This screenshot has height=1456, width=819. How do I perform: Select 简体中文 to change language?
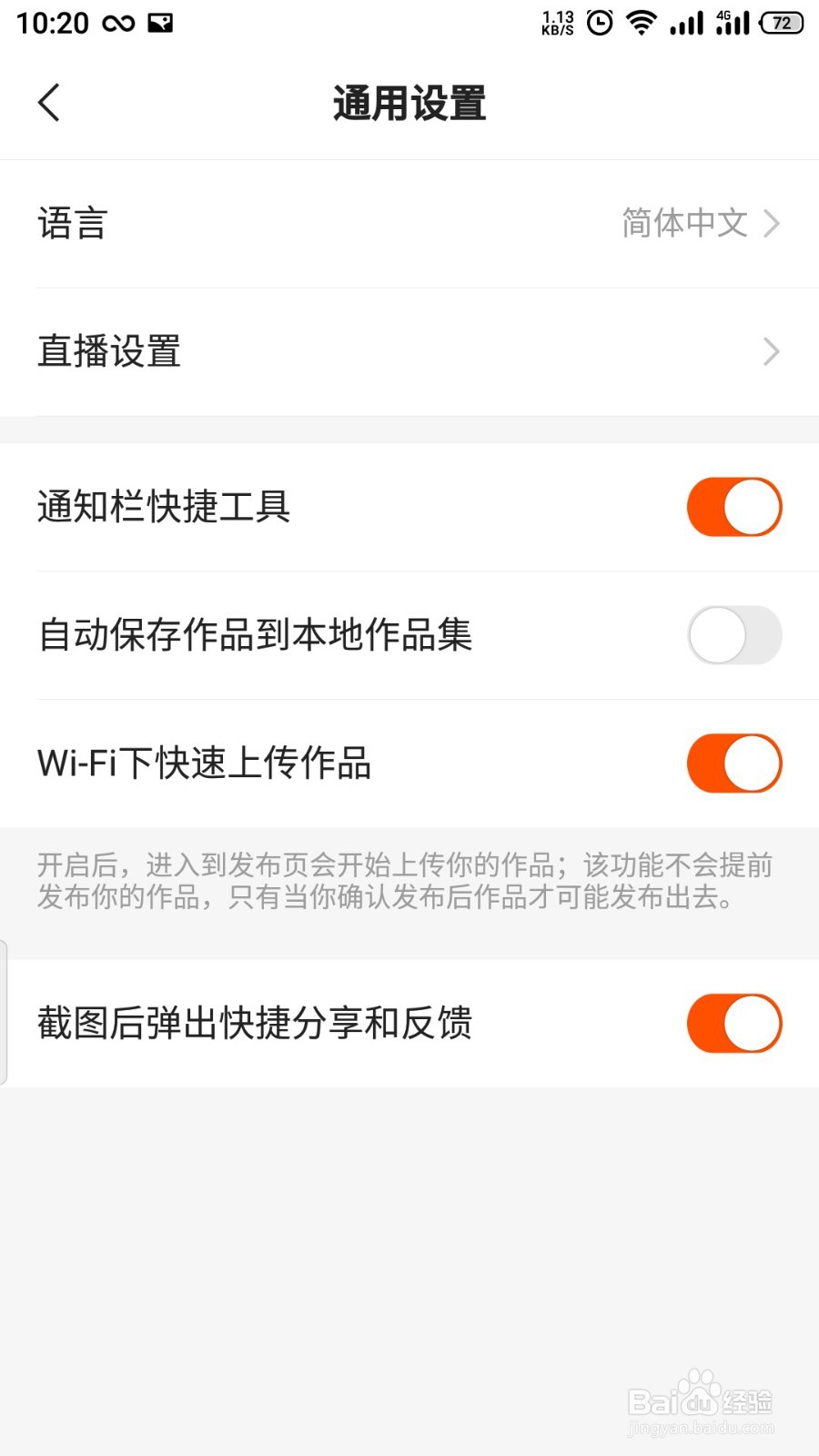pyautogui.click(x=681, y=223)
